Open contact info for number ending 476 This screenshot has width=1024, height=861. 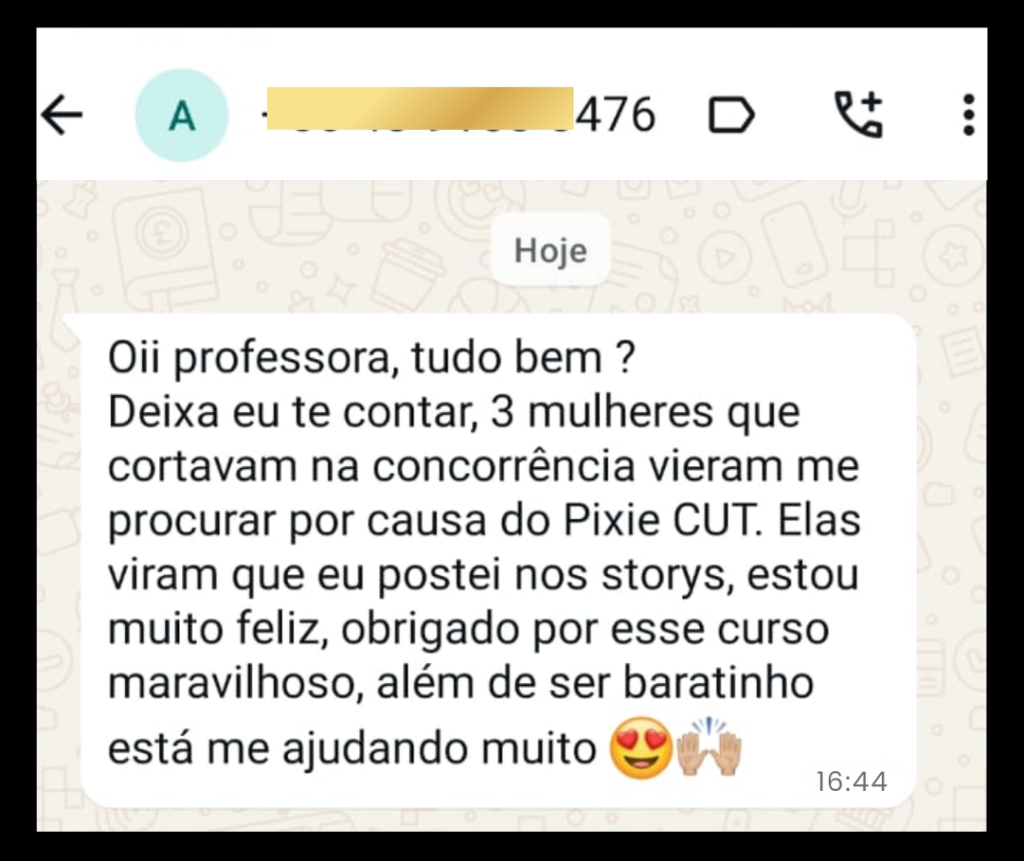459,114
